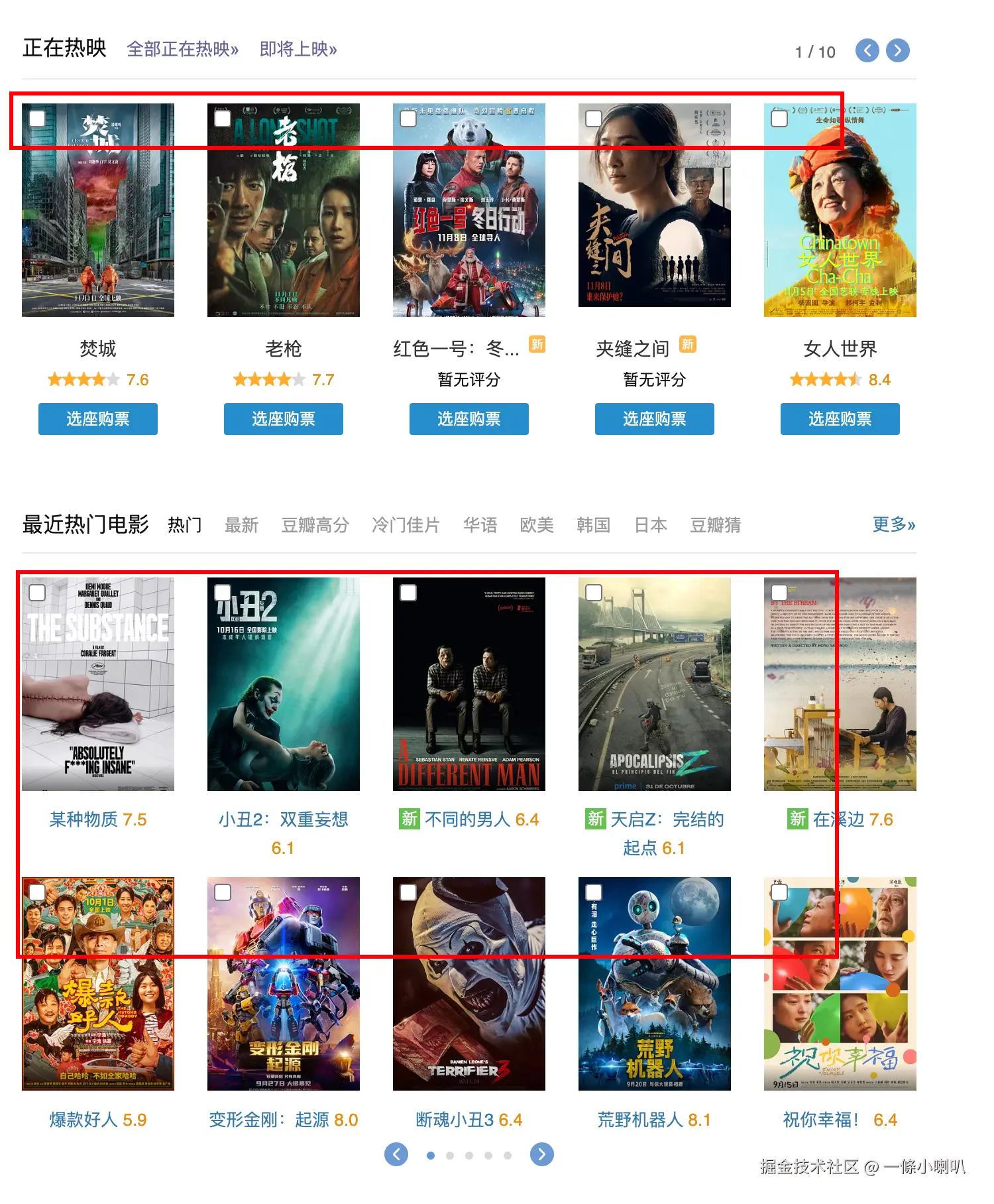The image size is (994, 1204).
Task: Open the 即将上映 link
Action: [x=298, y=49]
